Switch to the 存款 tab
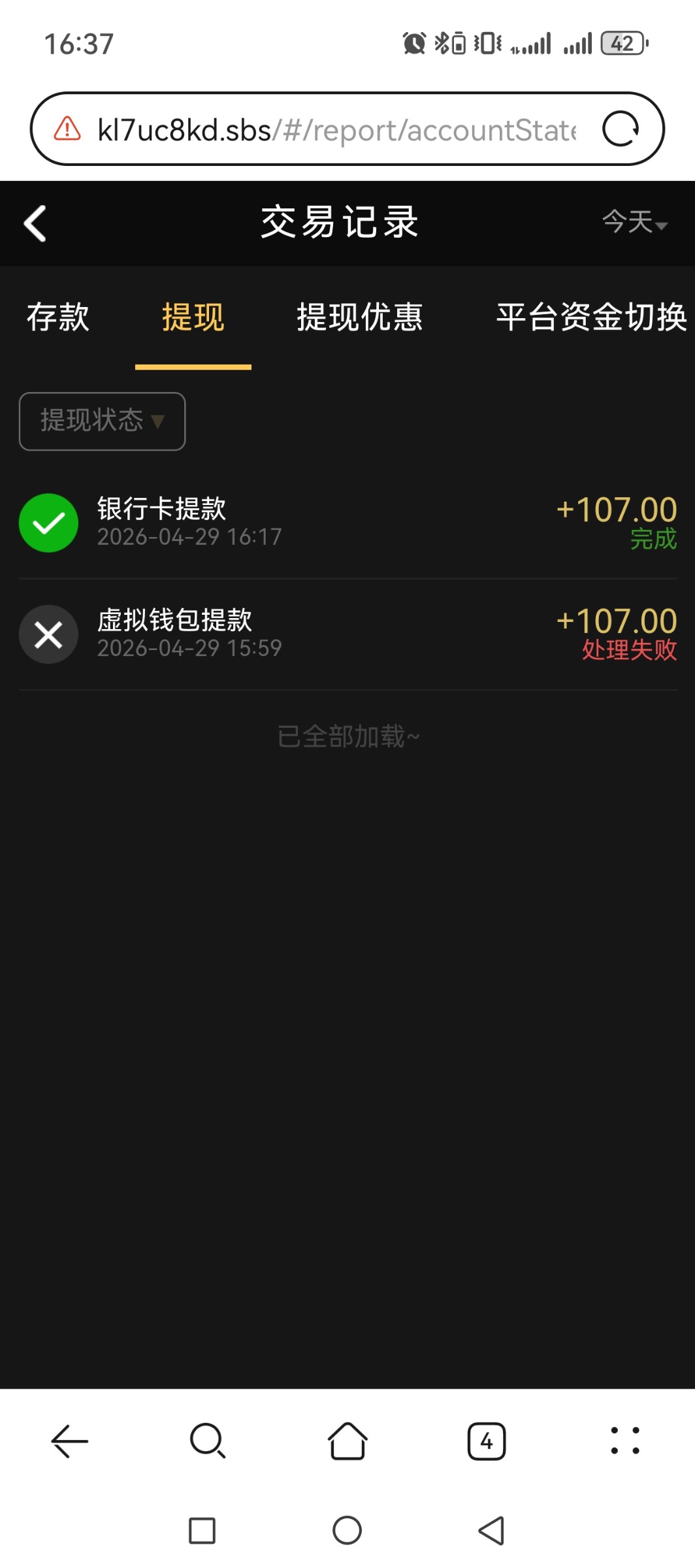The image size is (695, 1568). 57,318
